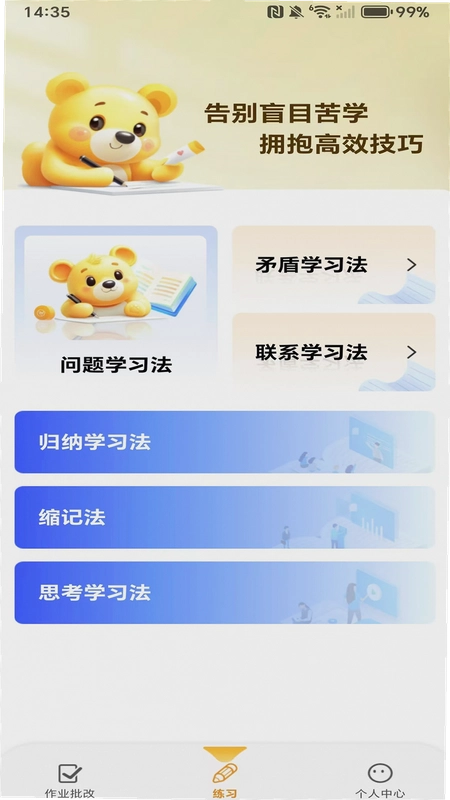
Task: Open 联系学习法
Action: pos(334,352)
